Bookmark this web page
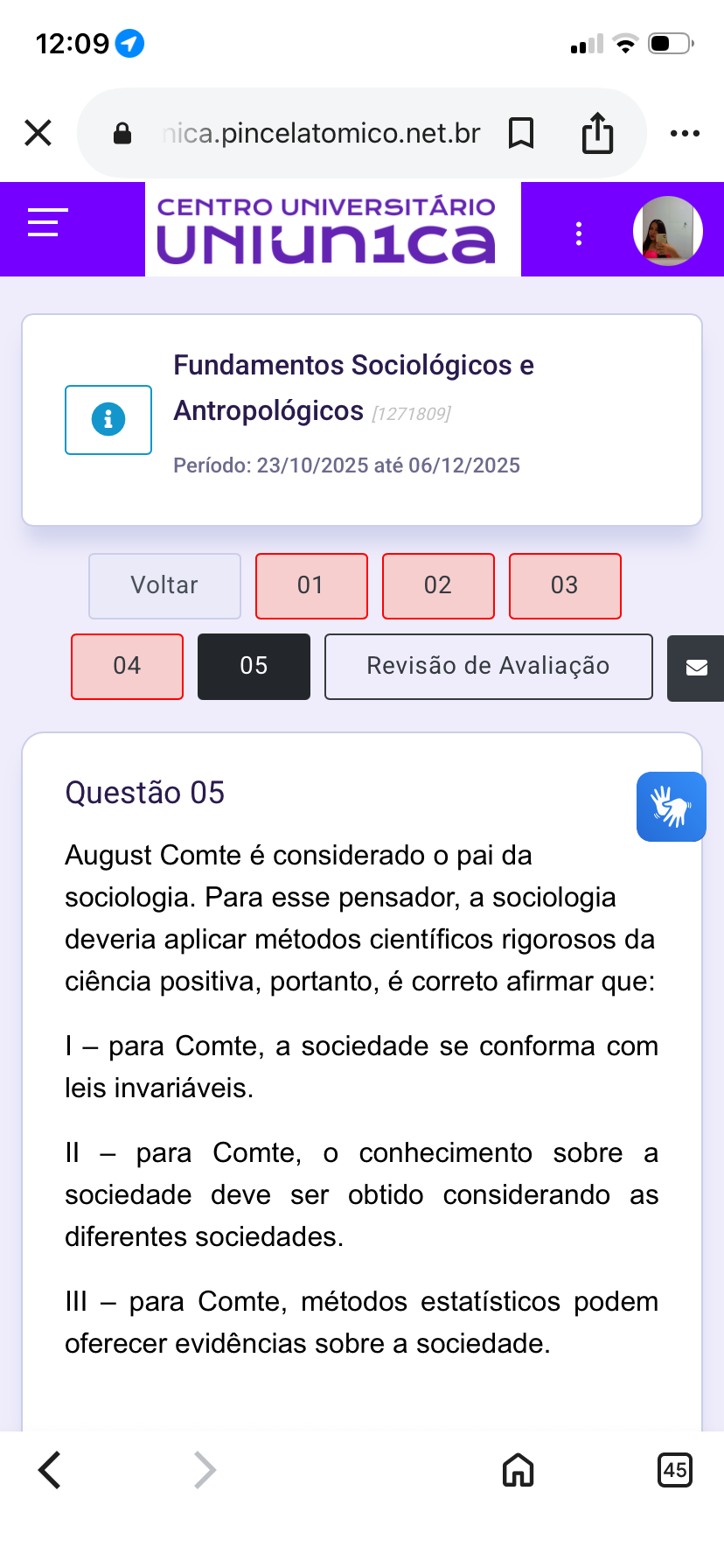 pos(521,133)
